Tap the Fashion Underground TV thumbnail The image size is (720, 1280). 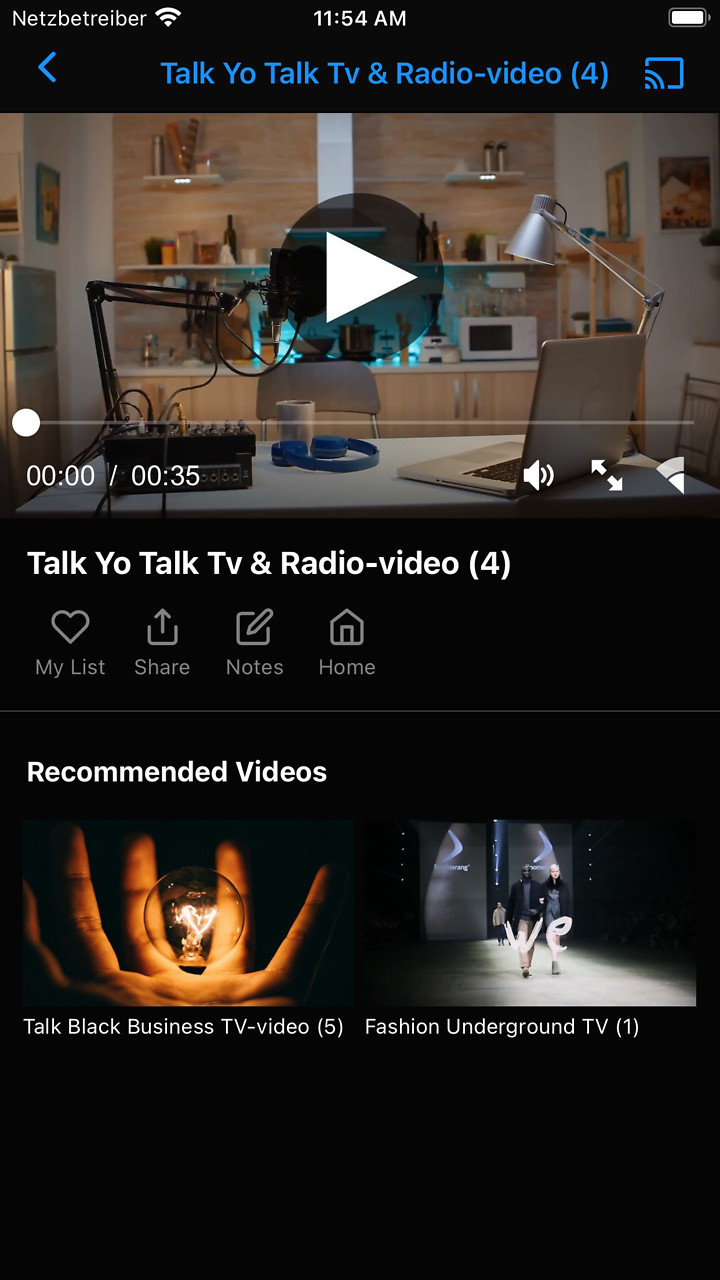[529, 913]
